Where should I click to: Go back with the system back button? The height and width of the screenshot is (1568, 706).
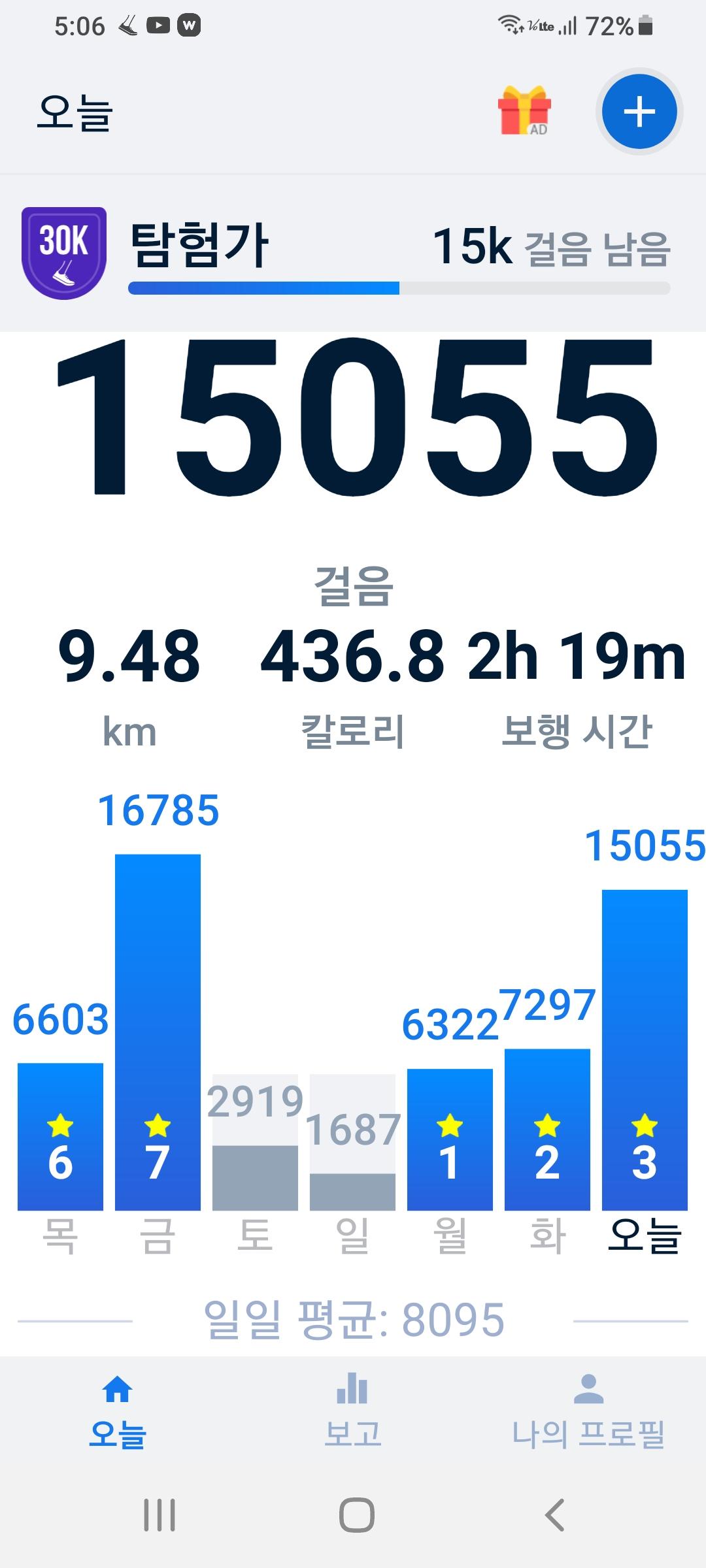coord(554,1514)
